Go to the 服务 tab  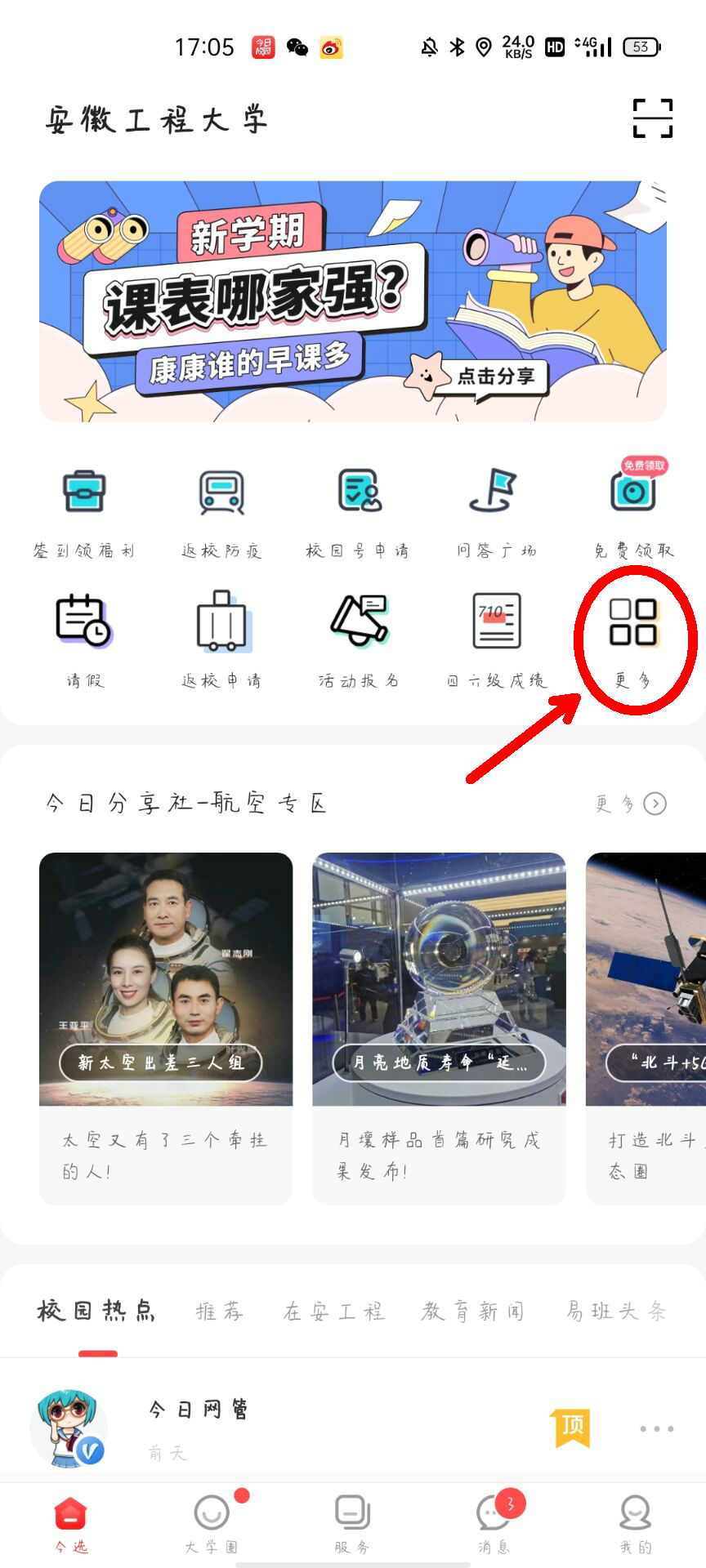point(352,1522)
